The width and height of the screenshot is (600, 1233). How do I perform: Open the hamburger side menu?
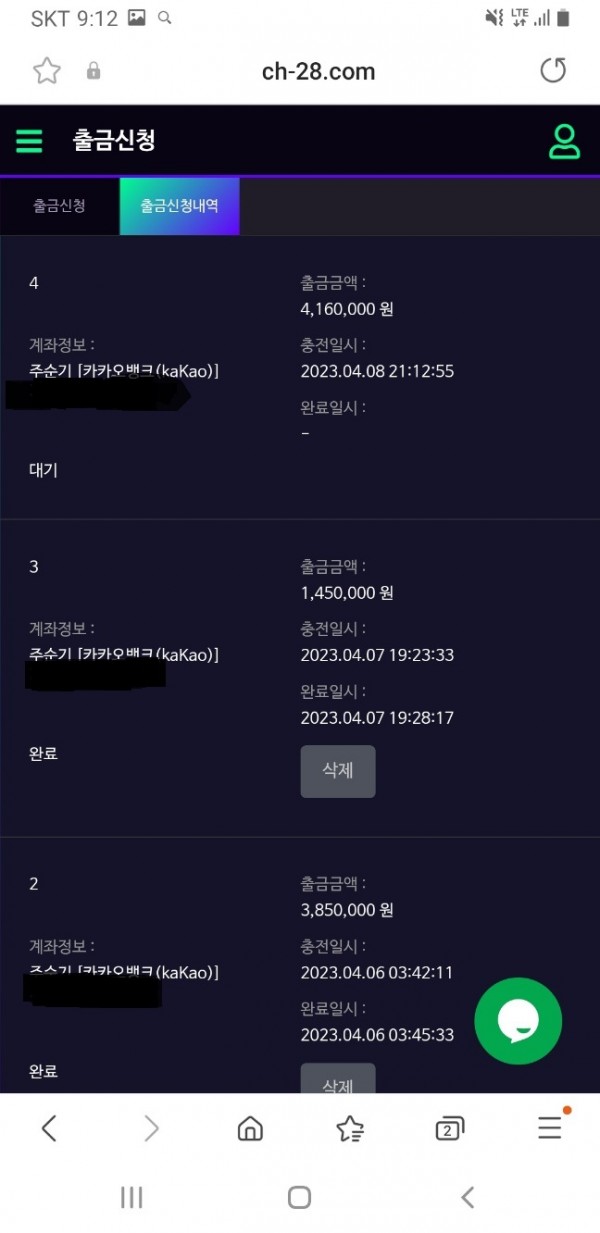[29, 141]
